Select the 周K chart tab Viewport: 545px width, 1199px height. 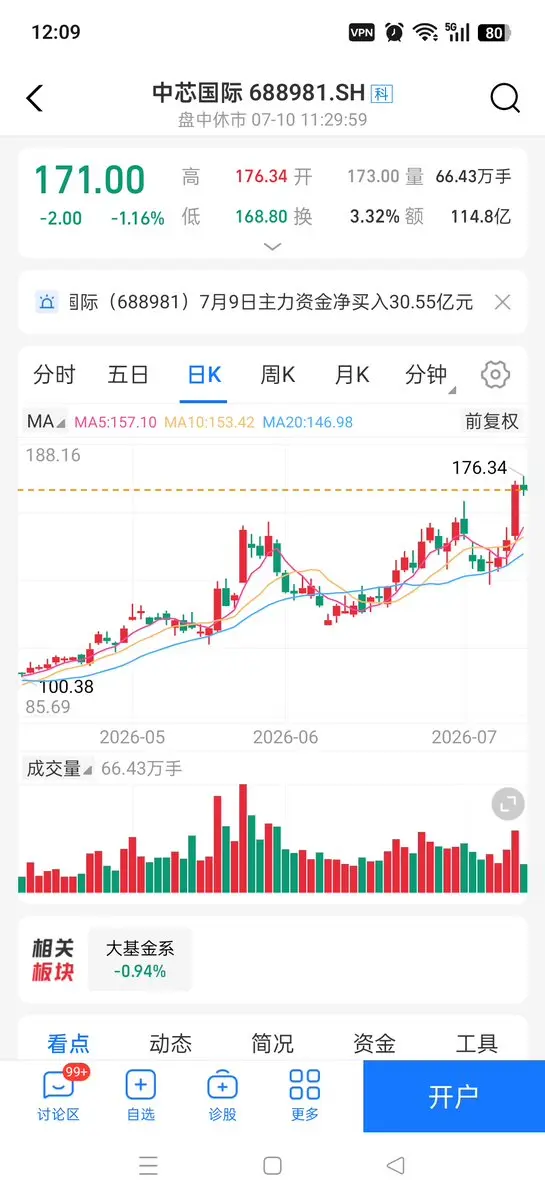click(277, 375)
